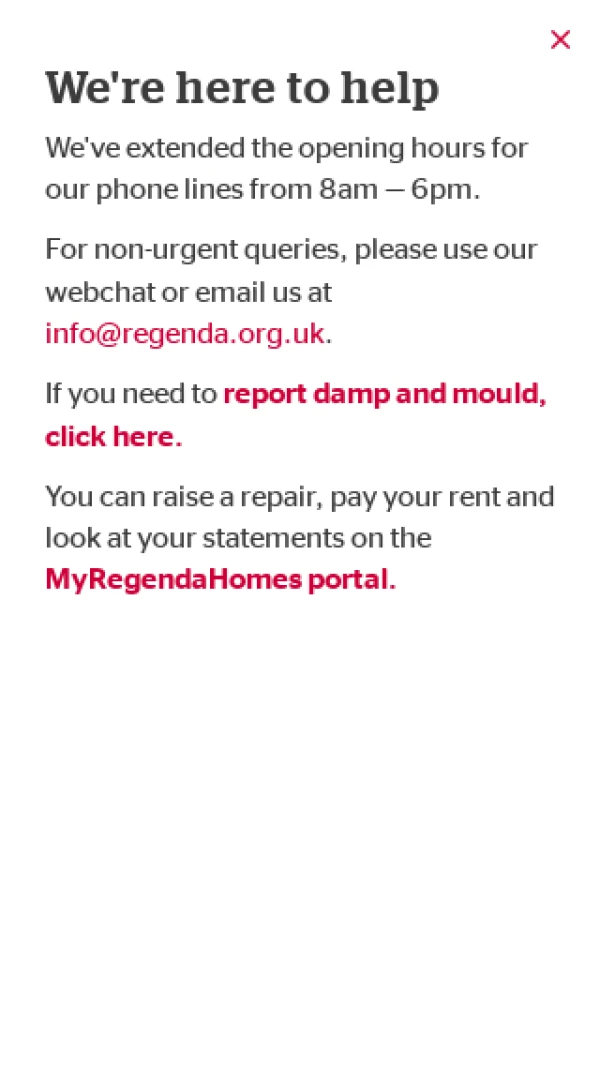Close the We're here to help panel
The image size is (600, 1065).
560,40
